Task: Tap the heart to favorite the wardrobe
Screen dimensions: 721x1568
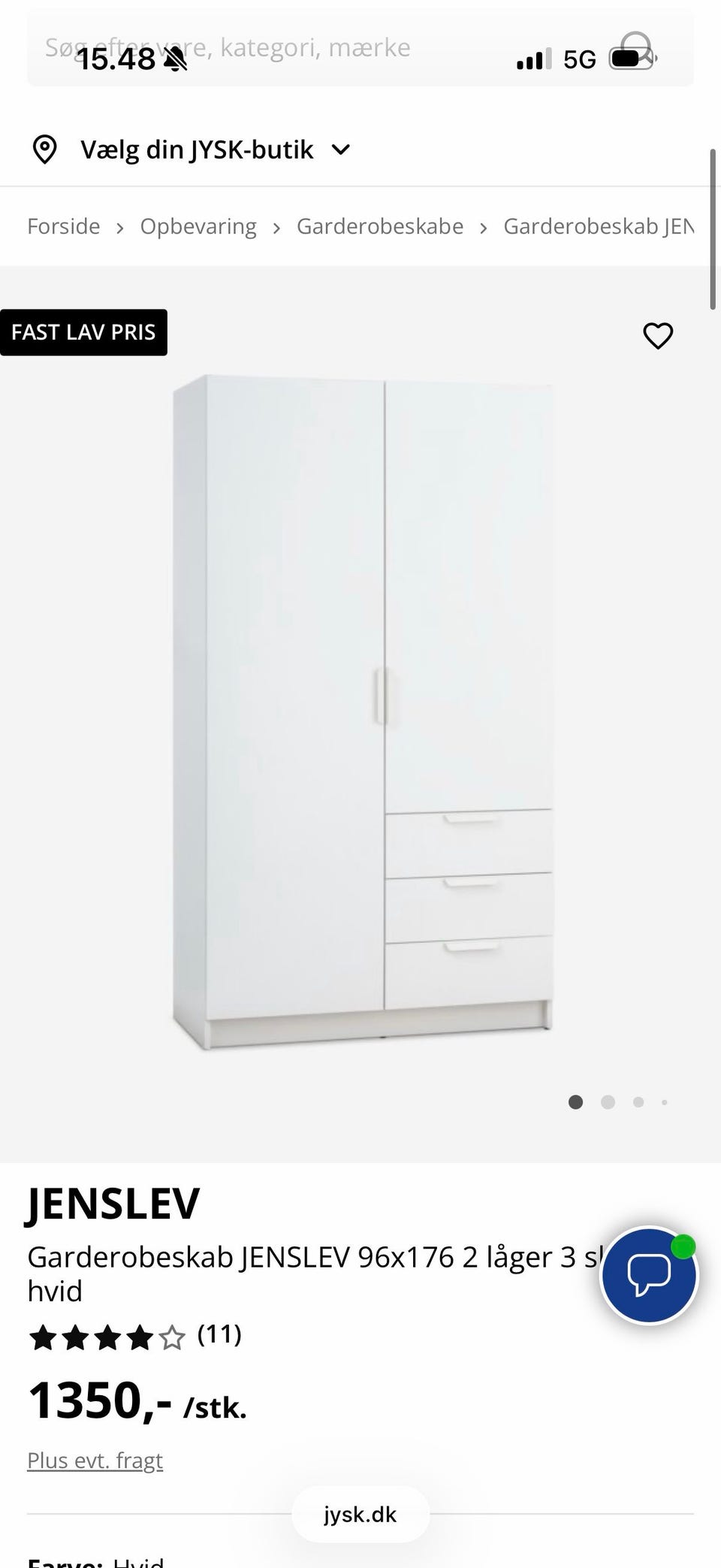Action: click(x=658, y=336)
